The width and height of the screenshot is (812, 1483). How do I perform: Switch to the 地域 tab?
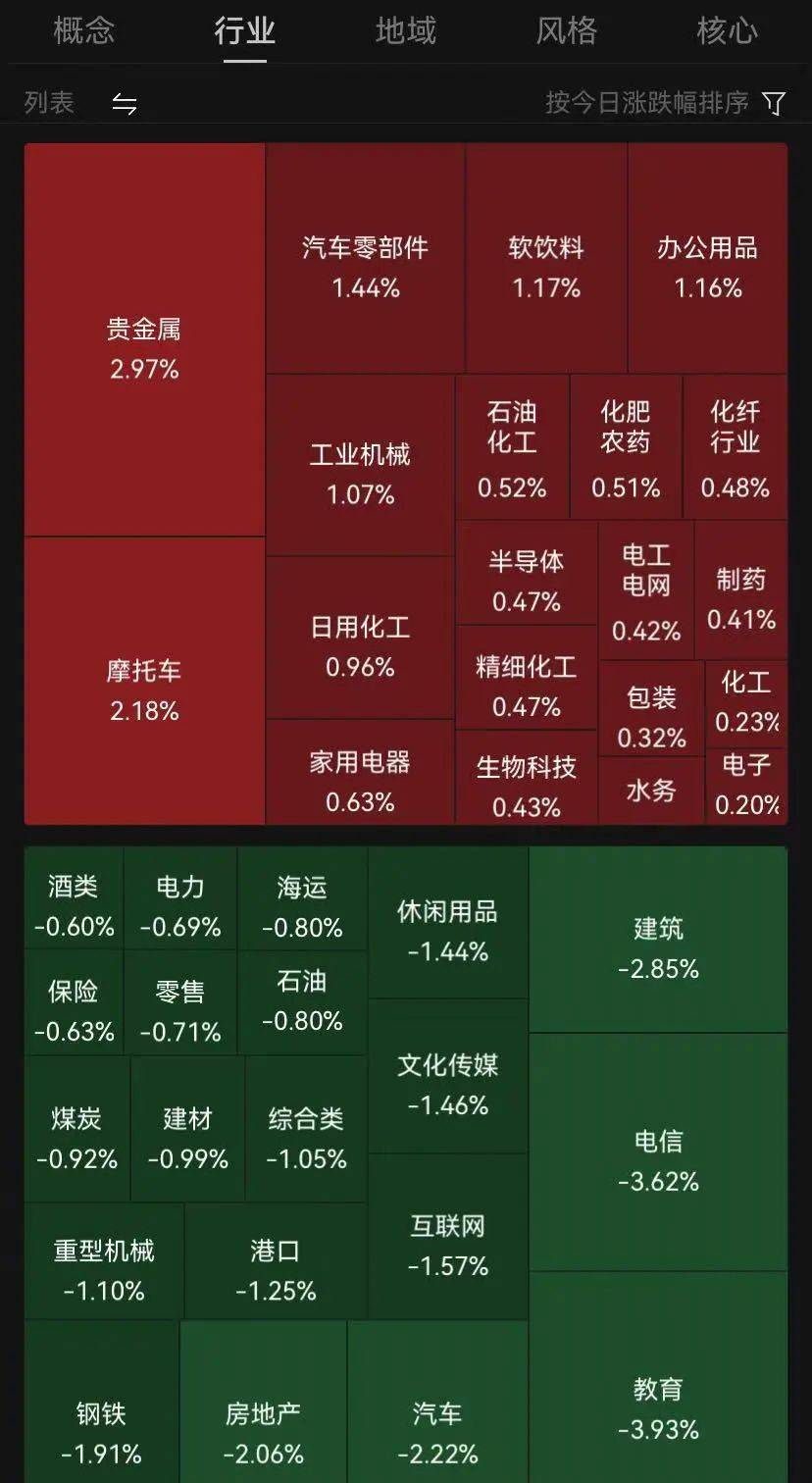[x=406, y=32]
